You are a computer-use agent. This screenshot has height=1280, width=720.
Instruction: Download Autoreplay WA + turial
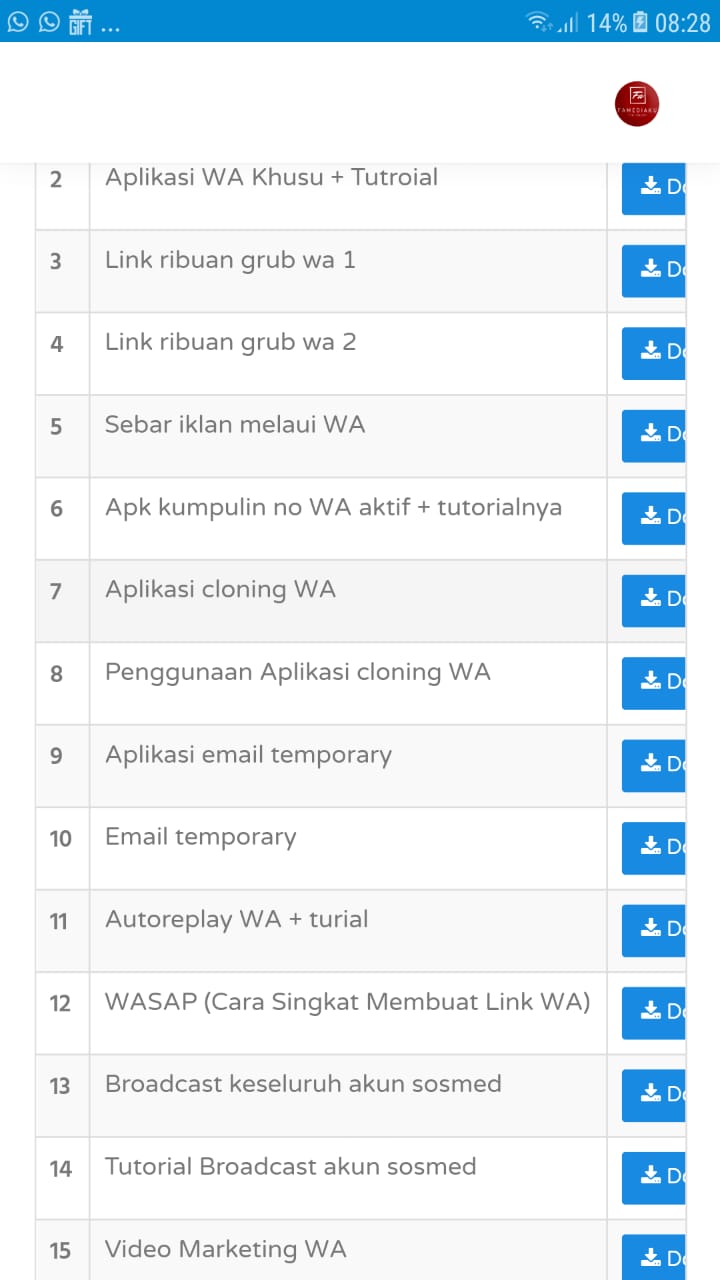654,930
